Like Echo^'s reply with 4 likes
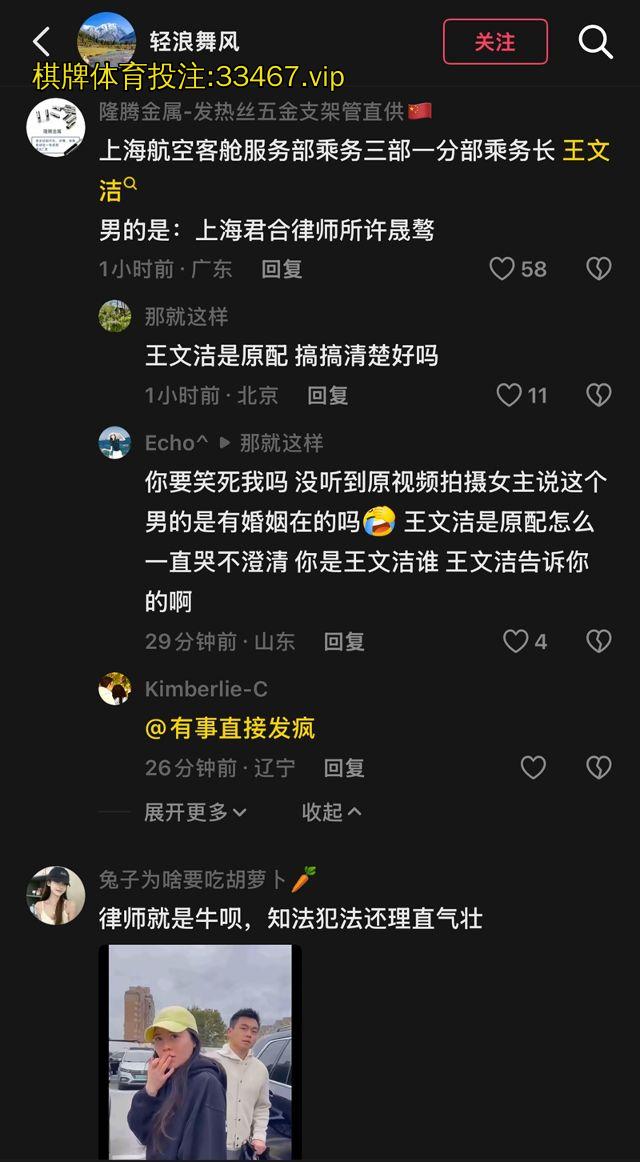640x1162 pixels. pos(515,642)
